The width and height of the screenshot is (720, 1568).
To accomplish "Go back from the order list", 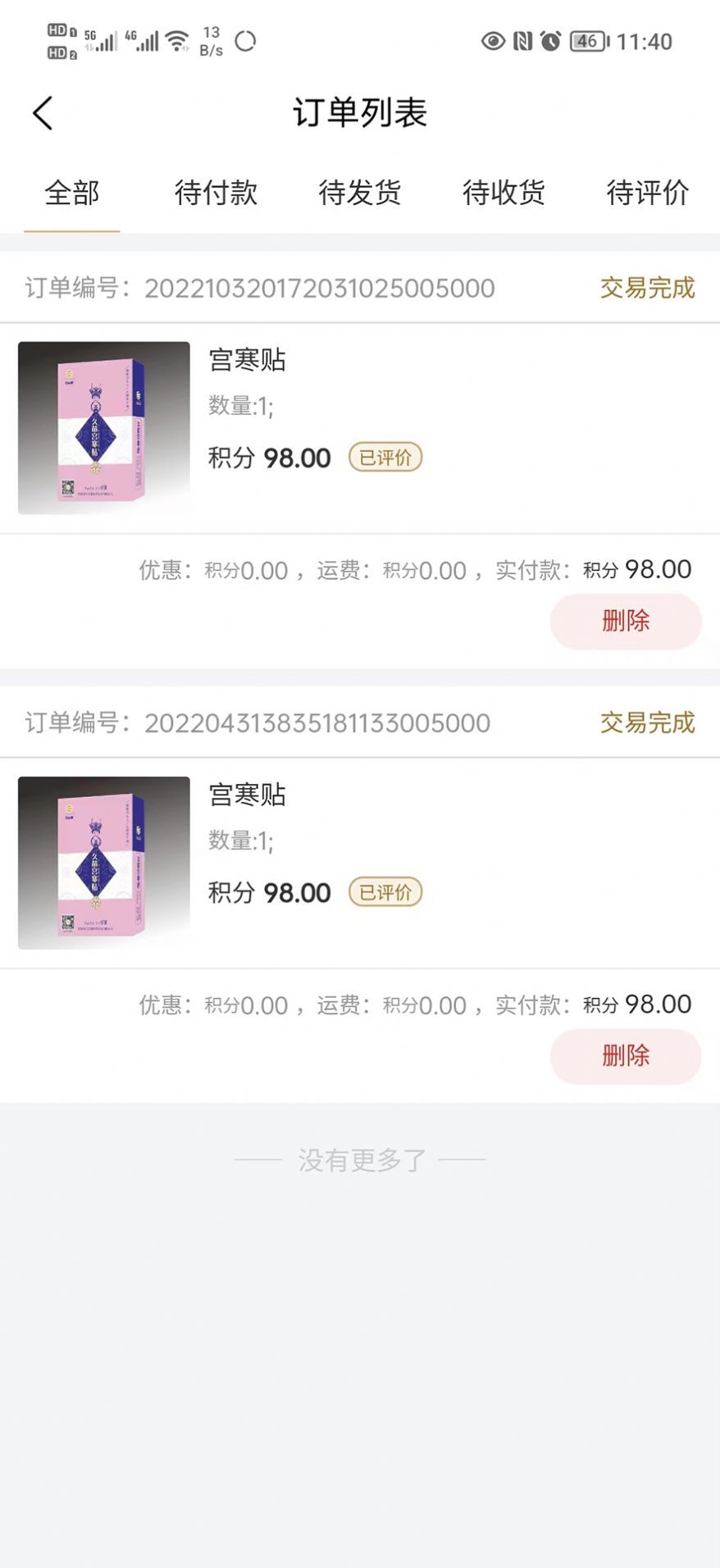I will coord(43,113).
